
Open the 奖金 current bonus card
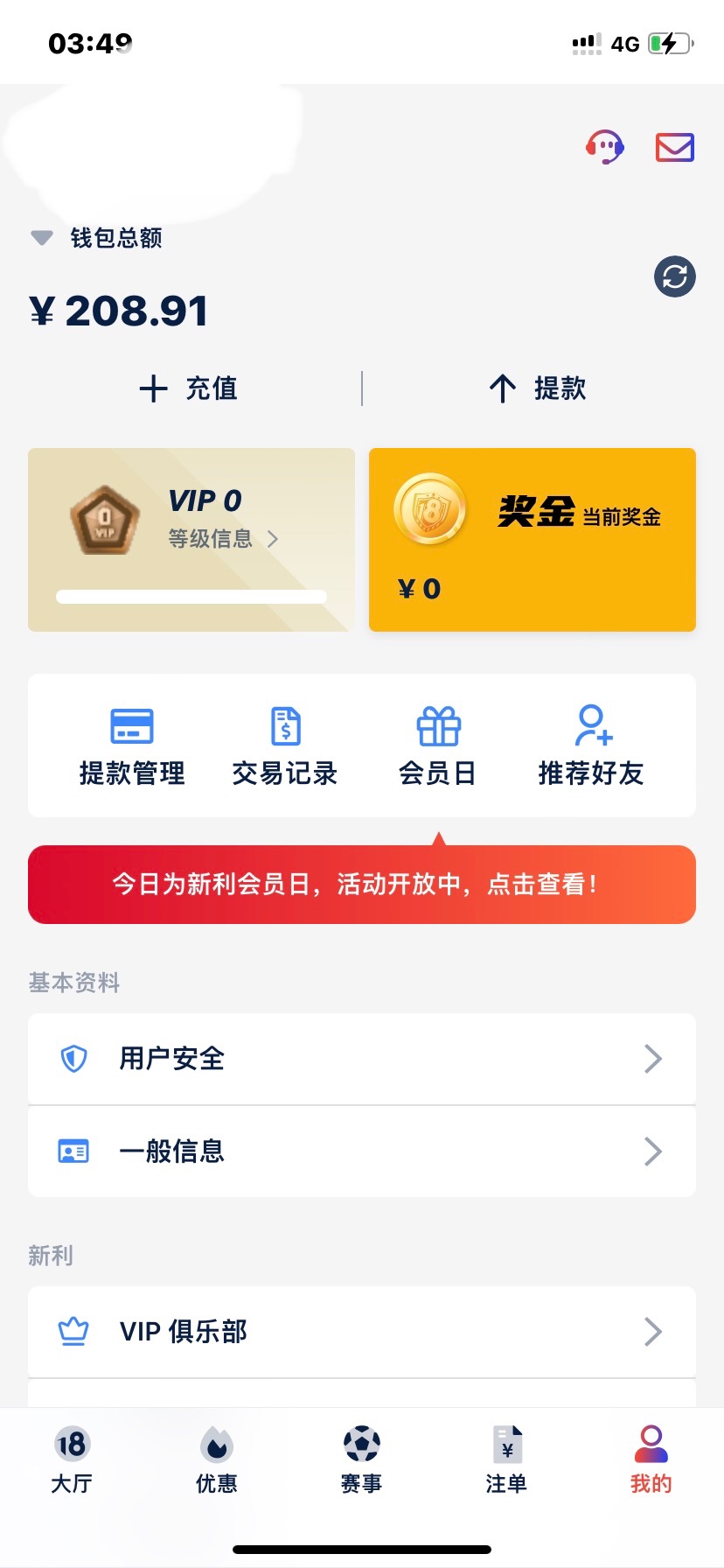[x=532, y=539]
